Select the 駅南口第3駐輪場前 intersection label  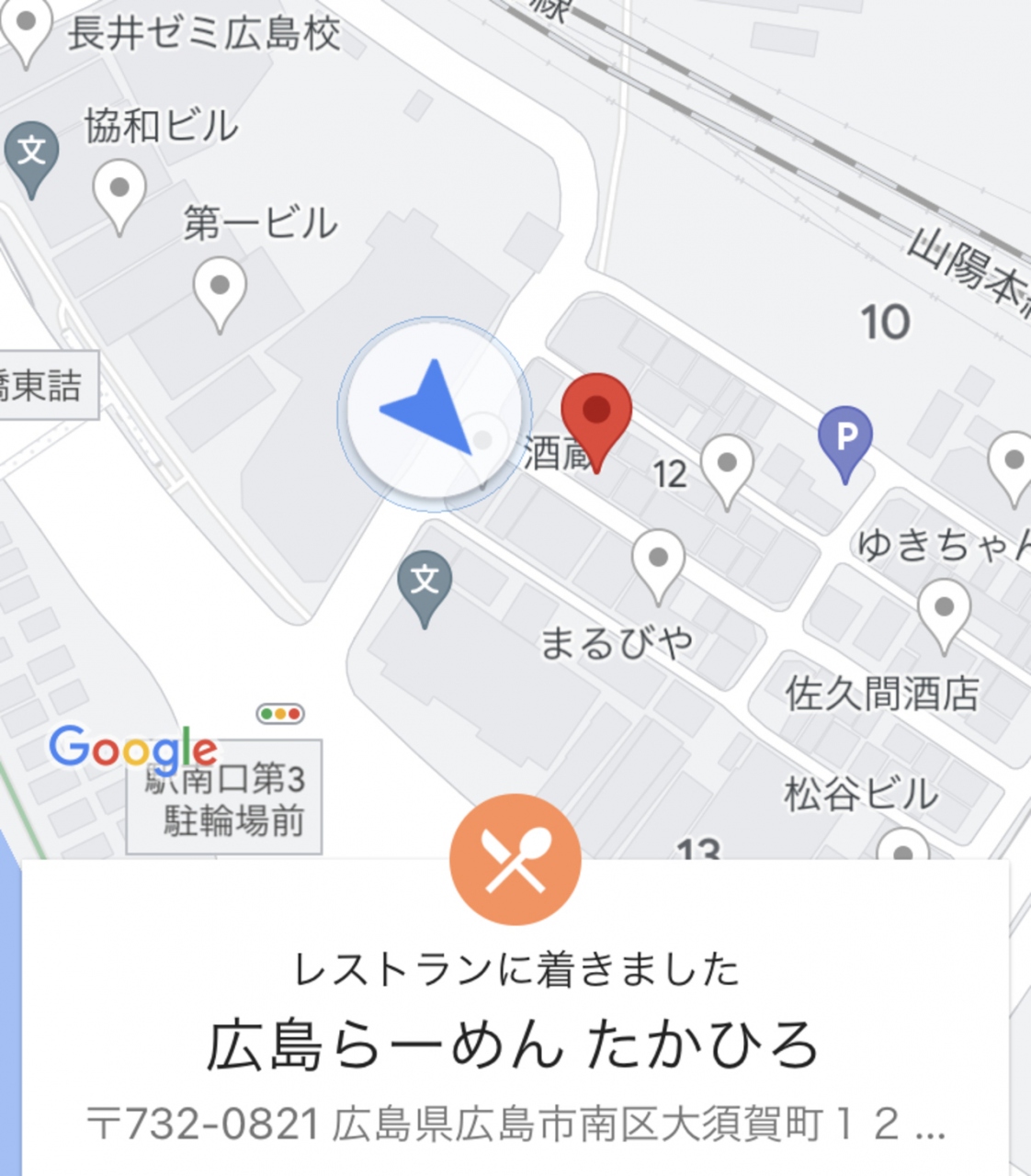225,797
